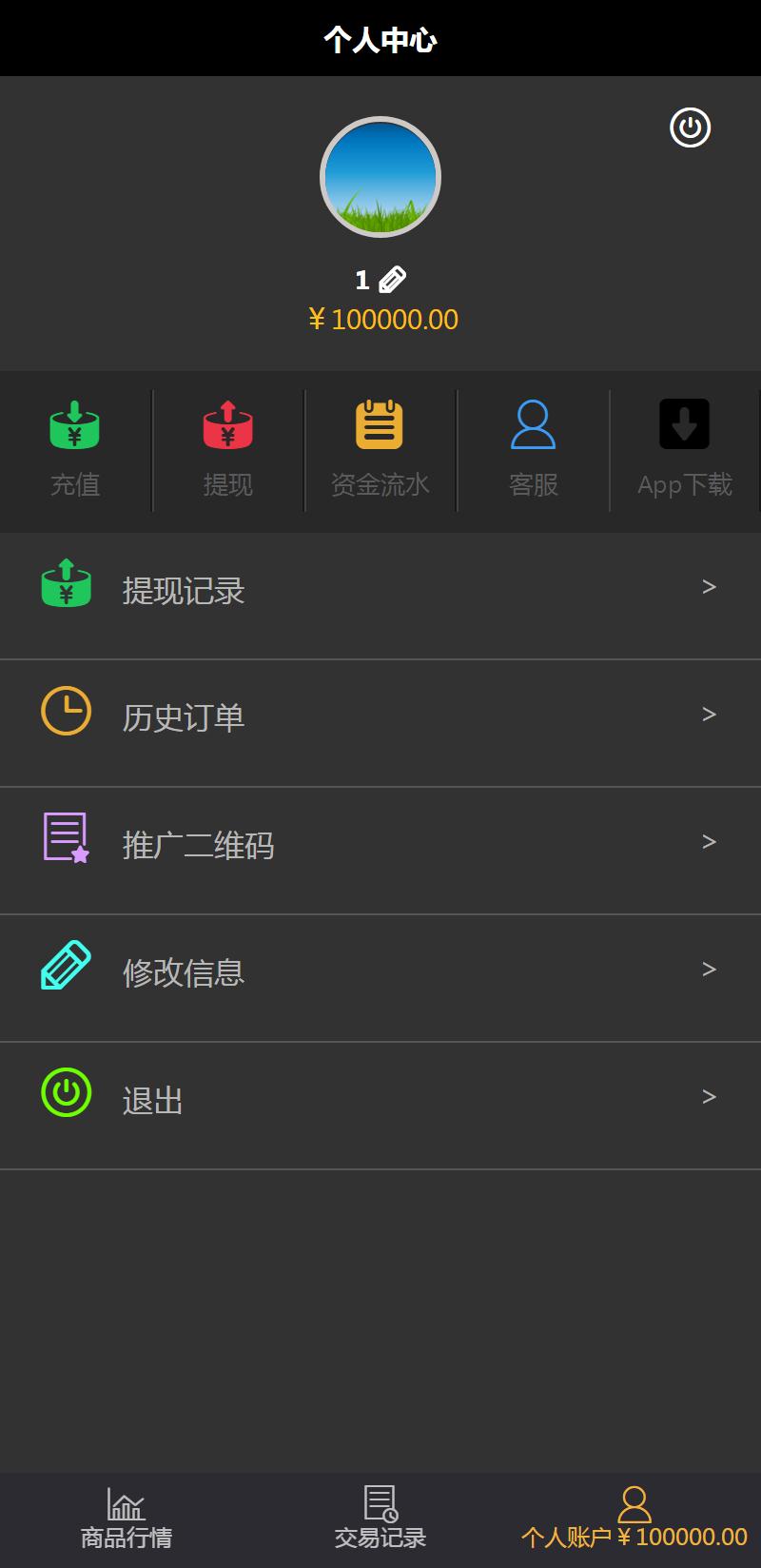Open 提现 withdraw shortcut
The height and width of the screenshot is (1568, 761).
(227, 450)
